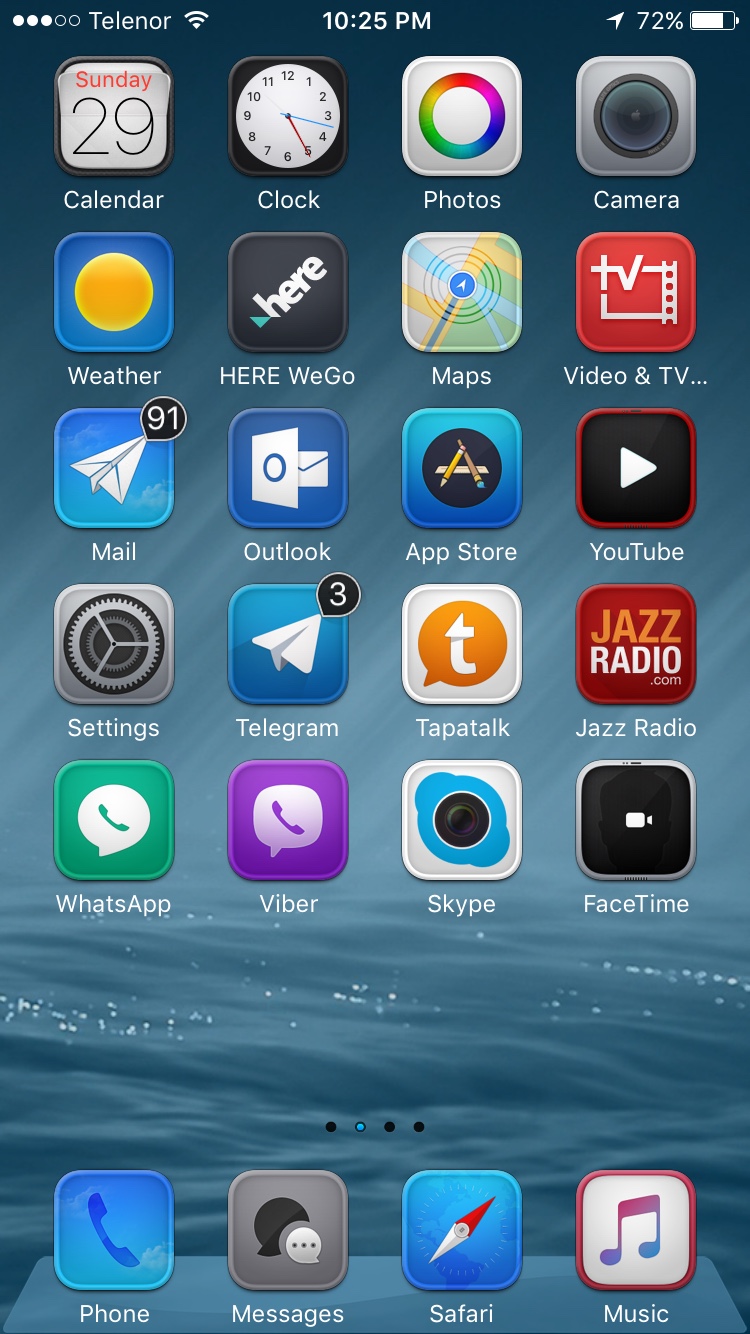Open Photos
This screenshot has height=1334, width=750.
coord(462,117)
